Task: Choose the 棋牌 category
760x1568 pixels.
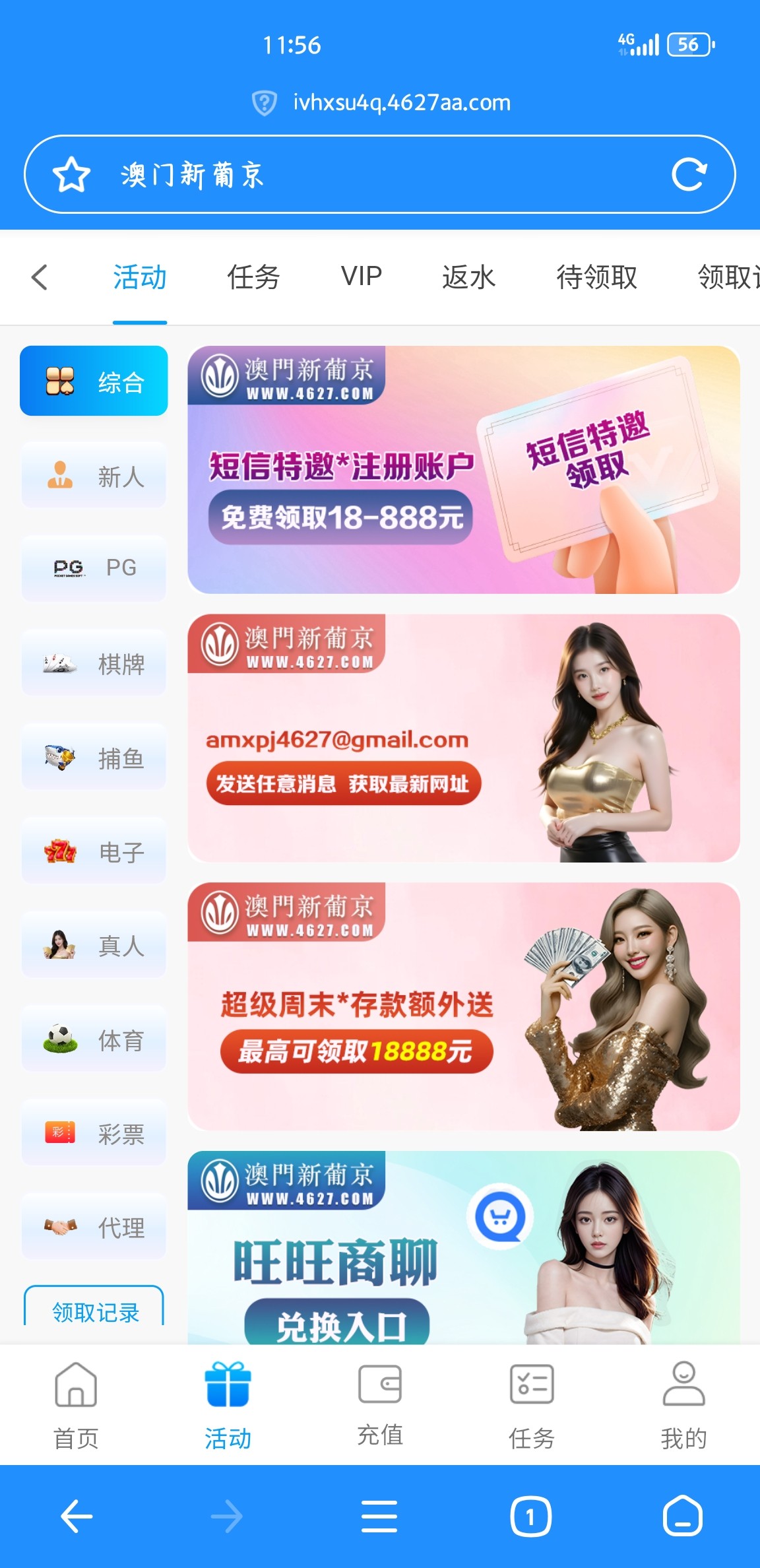Action: [94, 663]
